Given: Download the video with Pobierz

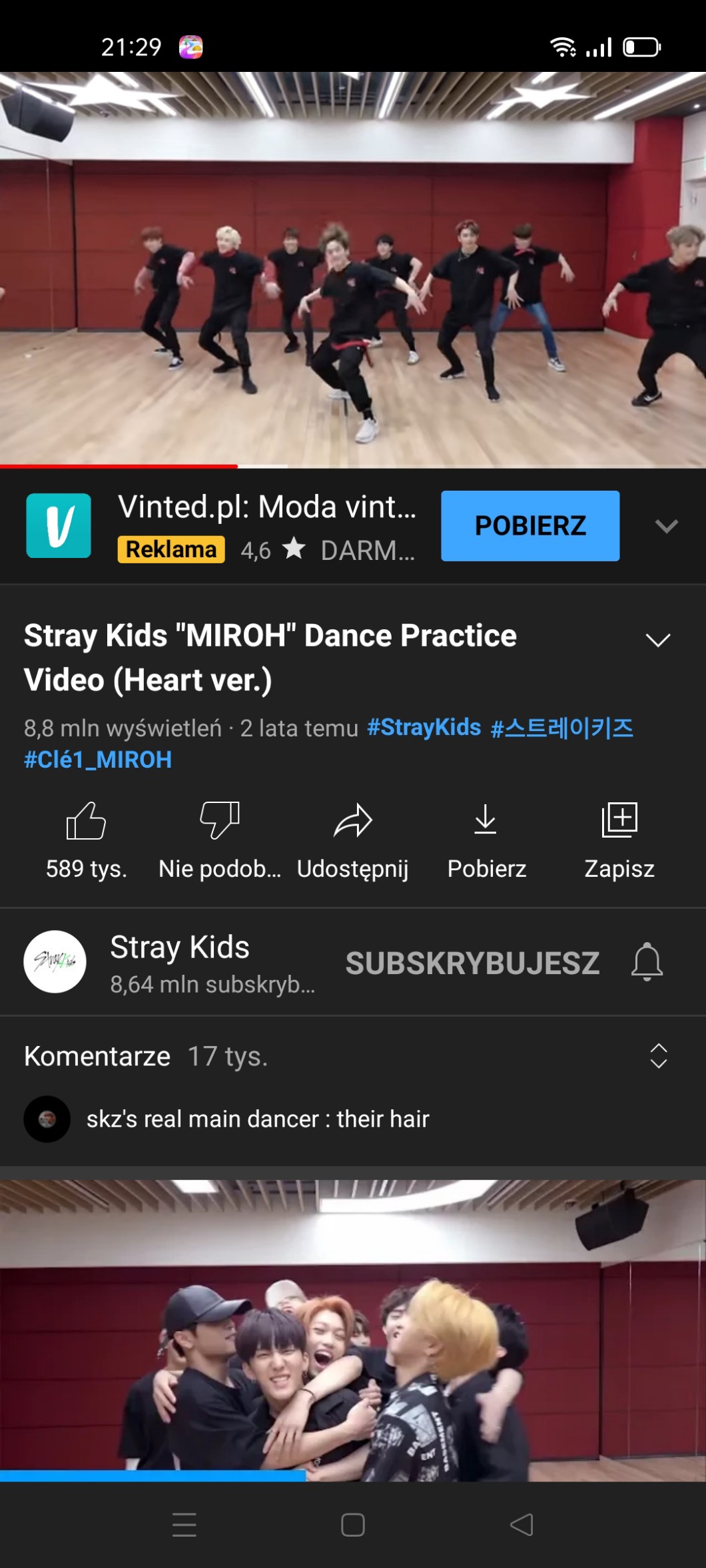Looking at the screenshot, I should point(486,821).
